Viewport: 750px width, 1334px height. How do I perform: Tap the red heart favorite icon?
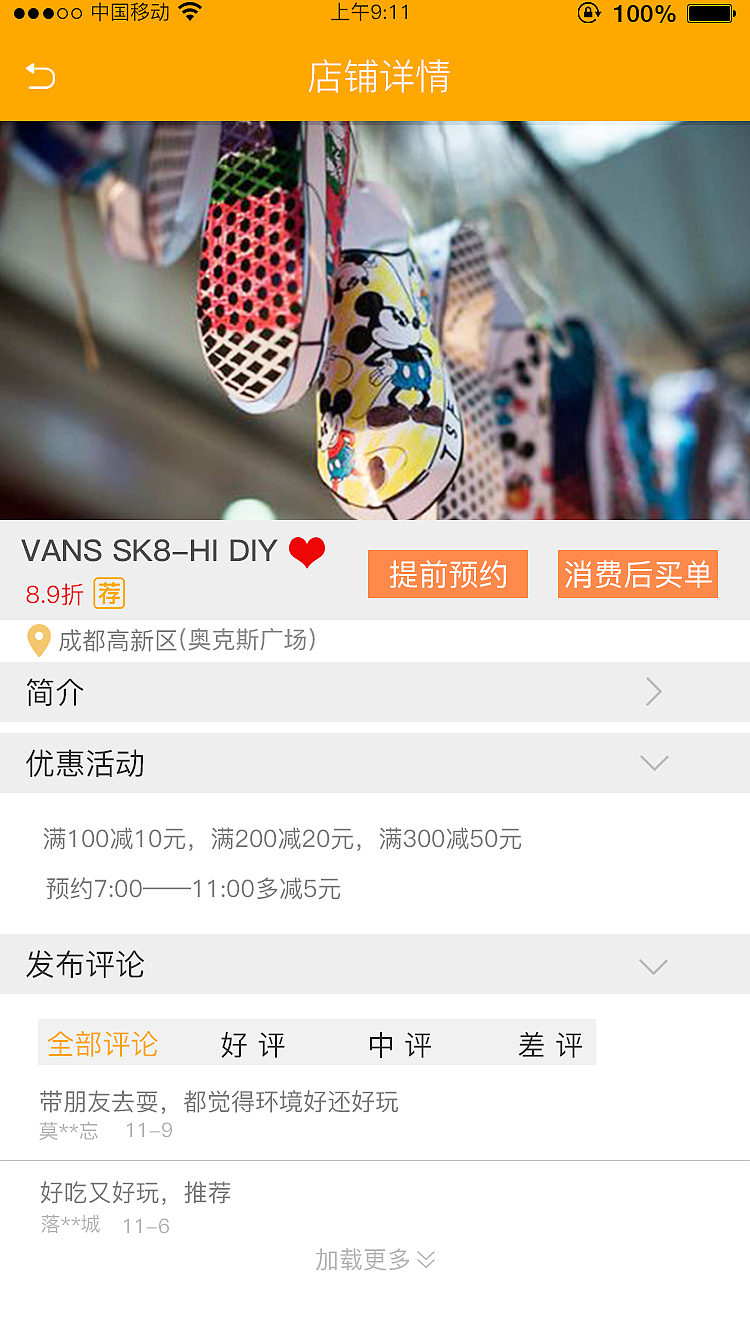click(x=307, y=552)
